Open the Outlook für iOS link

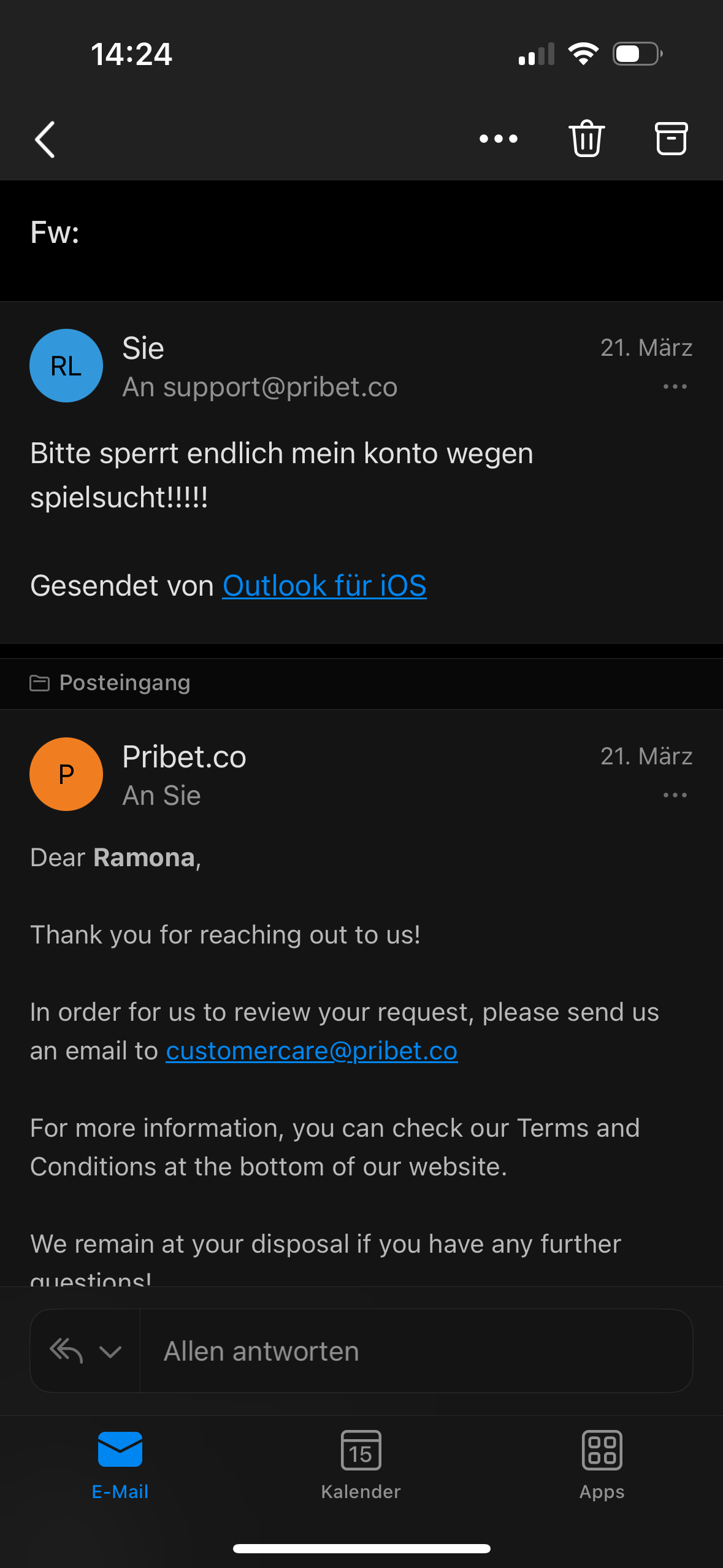click(324, 586)
